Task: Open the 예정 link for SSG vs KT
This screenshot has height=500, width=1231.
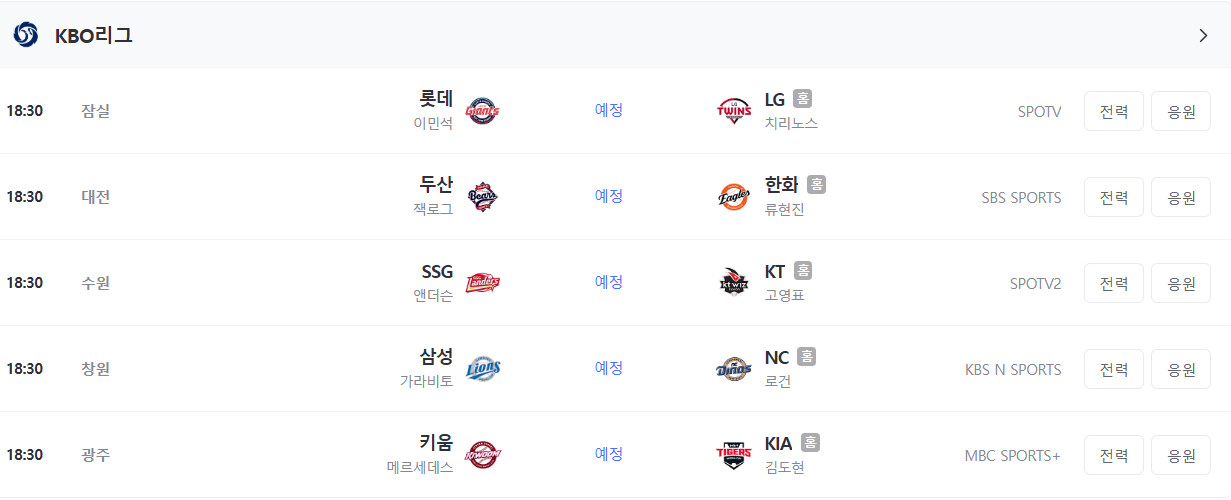Action: 608,282
